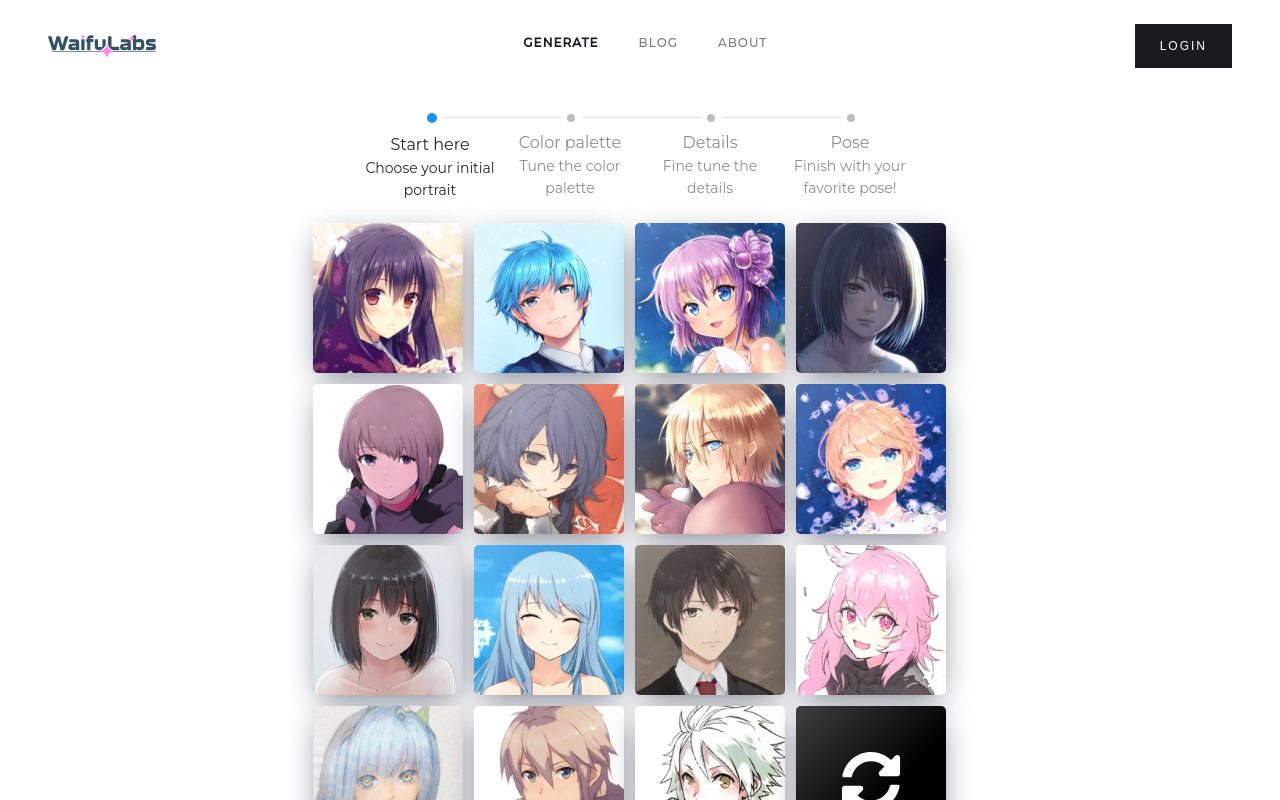Viewport: 1280px width, 800px height.
Task: Open the About page
Action: (x=742, y=43)
